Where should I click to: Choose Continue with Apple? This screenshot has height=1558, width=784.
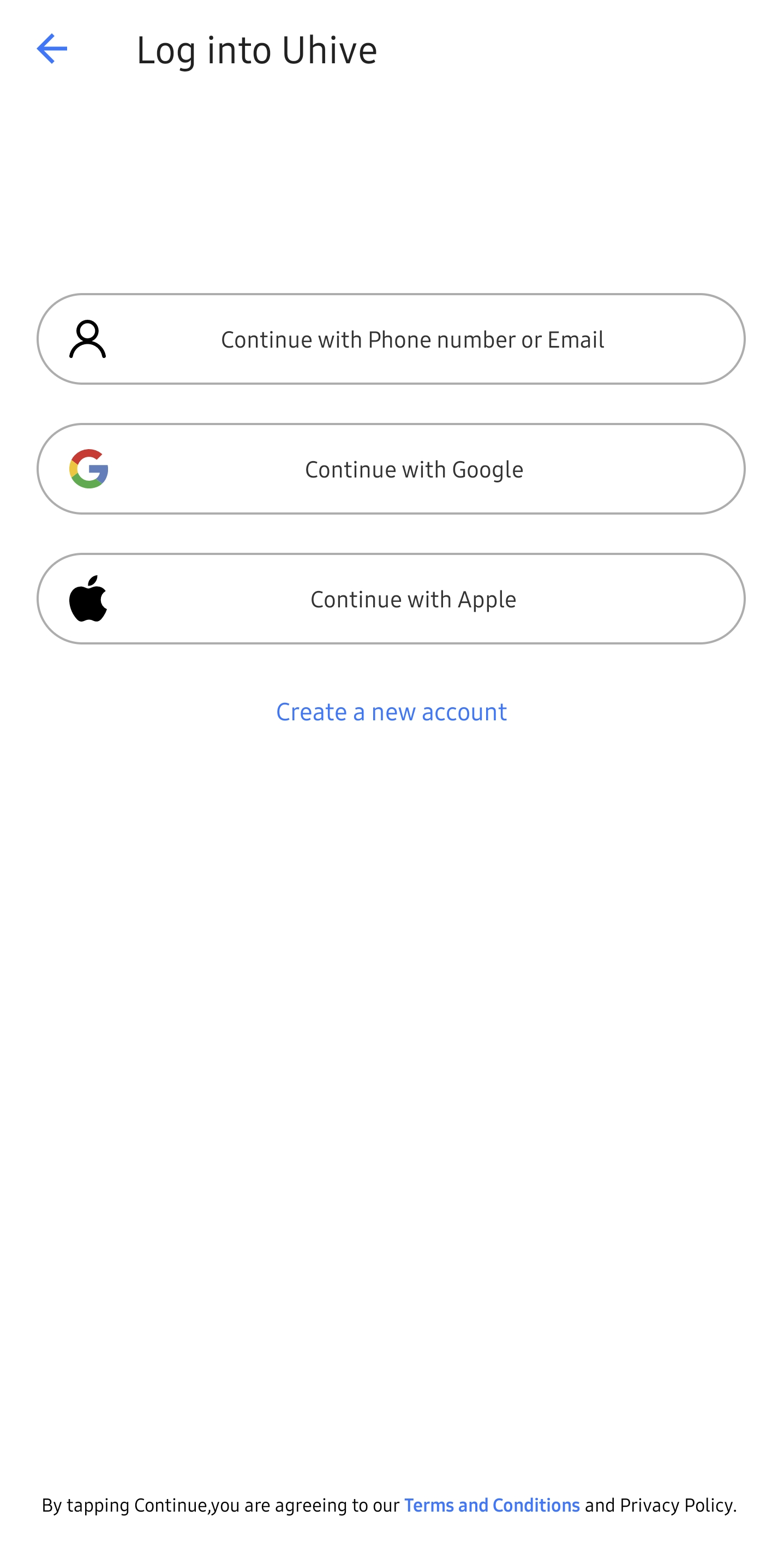tap(391, 599)
